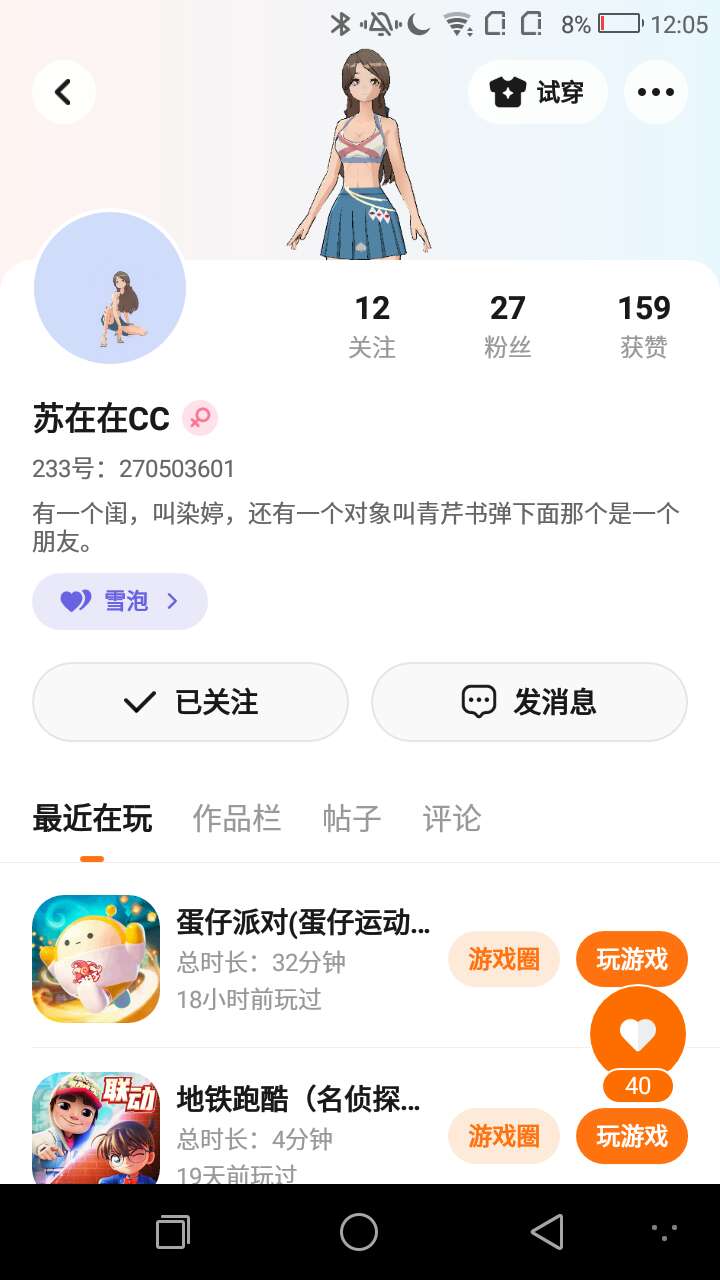Open the three-dot overflow menu

point(655,92)
